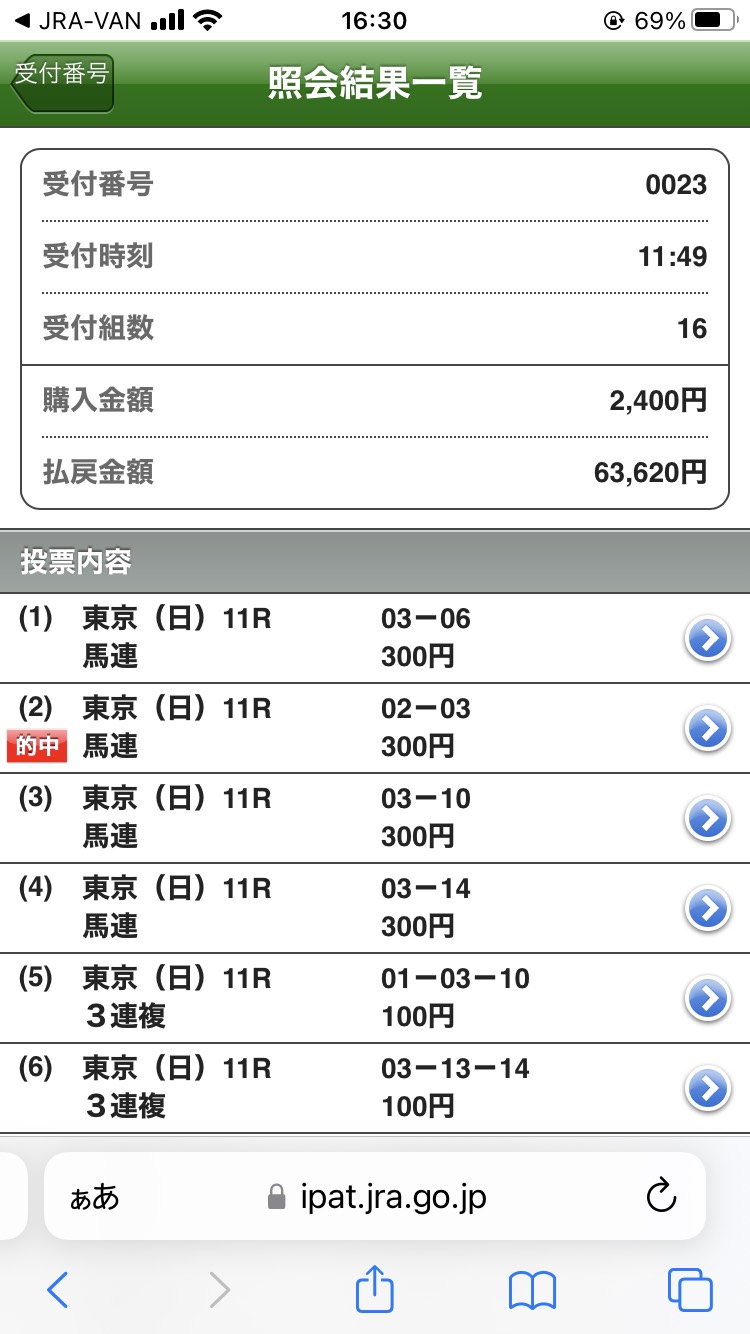750x1334 pixels.
Task: Tap the ipat.jra.go.jp address bar
Action: tap(377, 1196)
